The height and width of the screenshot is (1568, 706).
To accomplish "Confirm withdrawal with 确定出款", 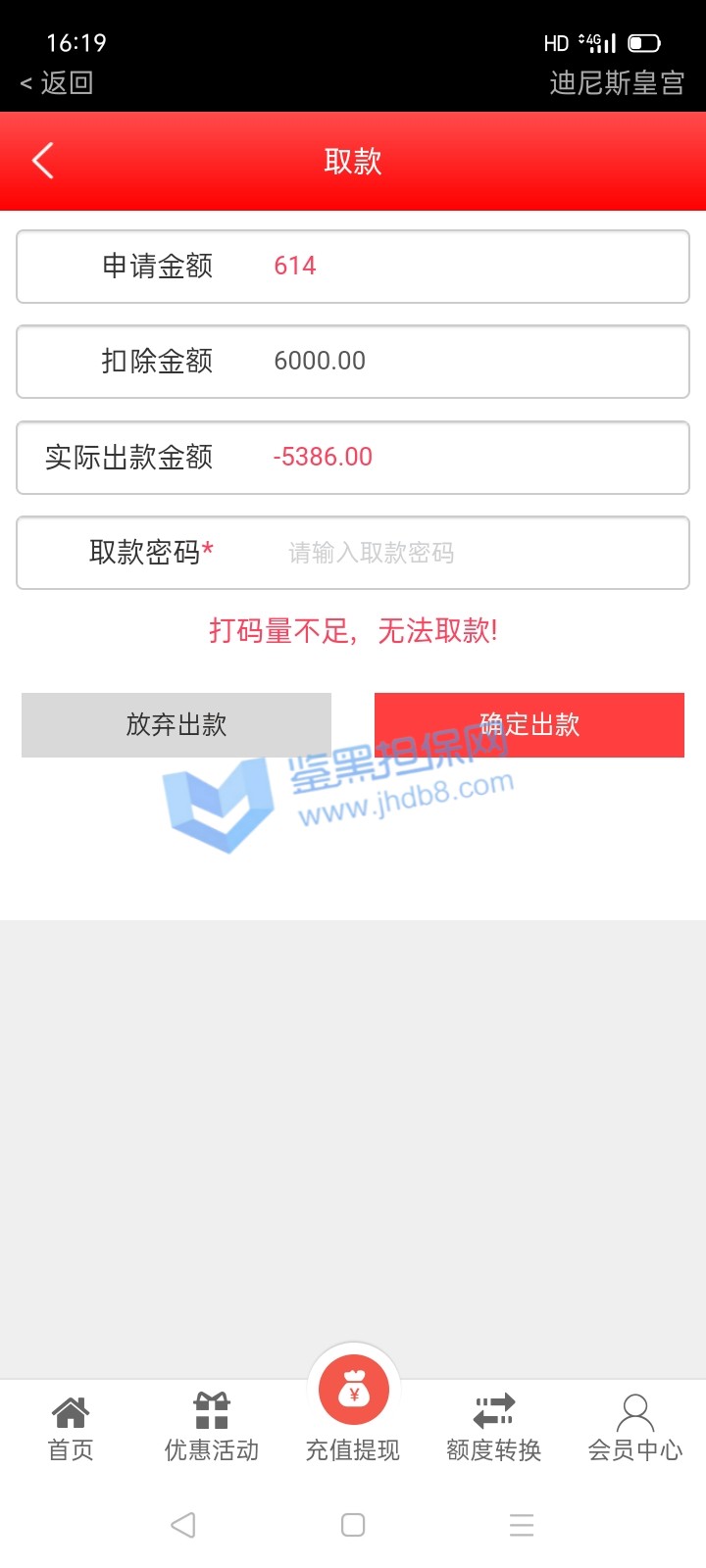I will pos(529,725).
